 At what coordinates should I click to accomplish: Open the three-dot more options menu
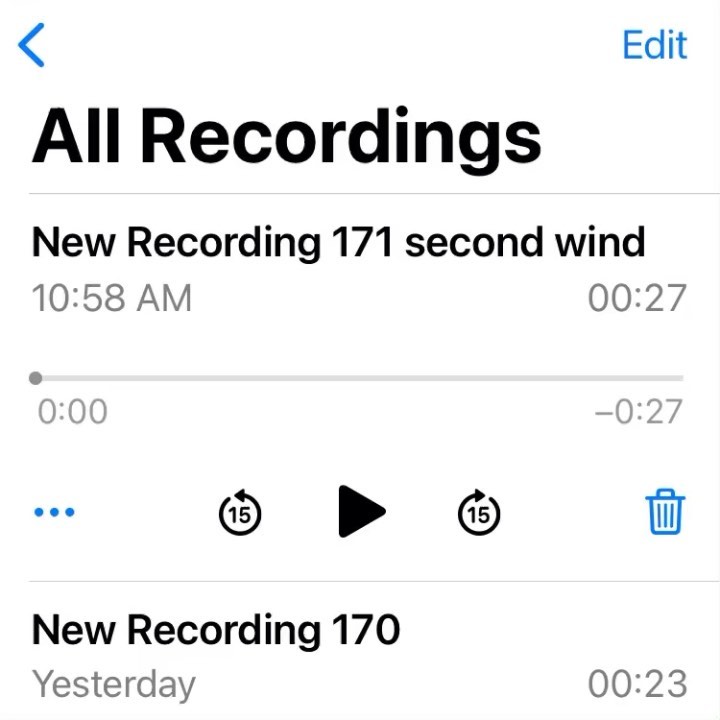pyautogui.click(x=54, y=513)
